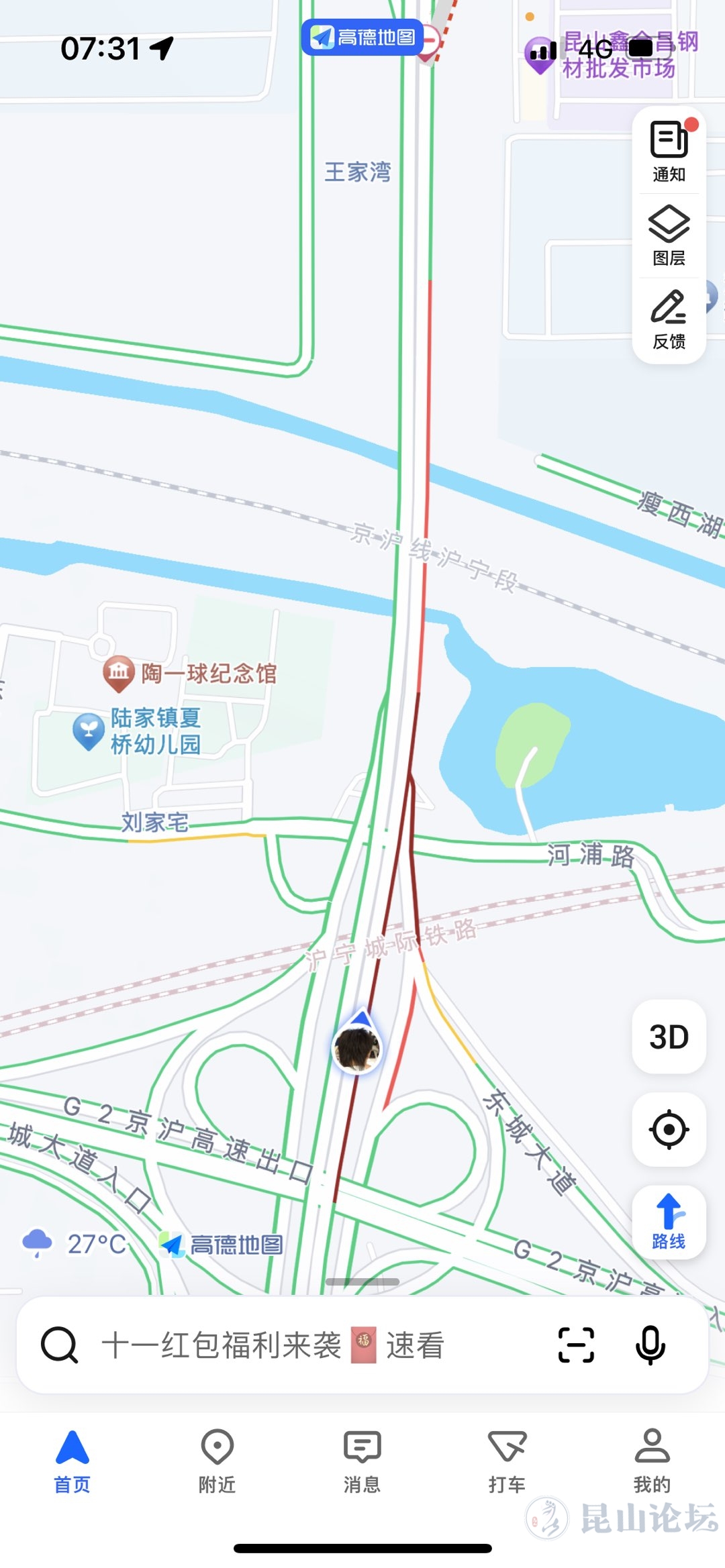The image size is (725, 1568).
Task: Start voice search with microphone
Action: coord(650,1345)
